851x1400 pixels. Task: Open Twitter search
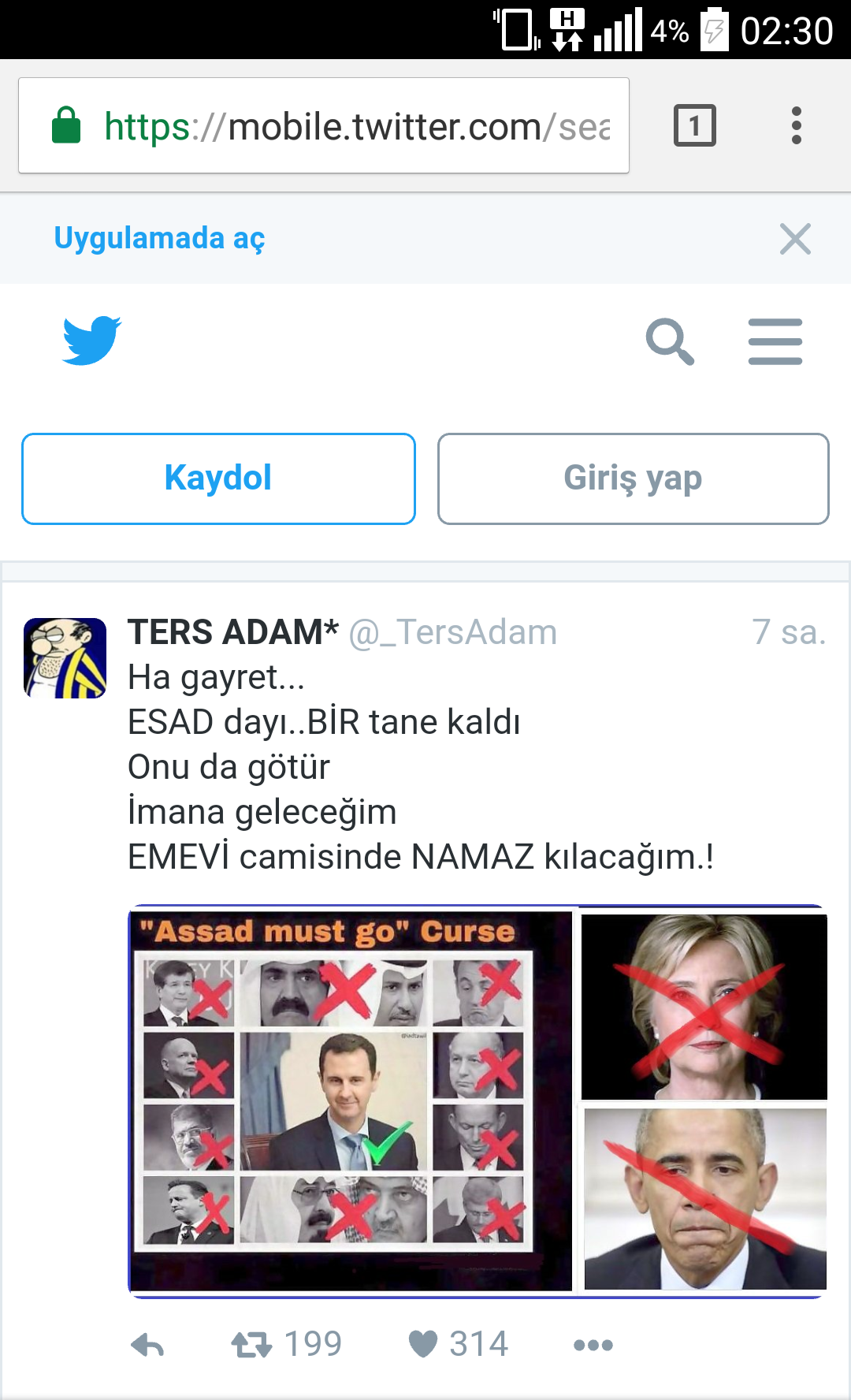(670, 341)
